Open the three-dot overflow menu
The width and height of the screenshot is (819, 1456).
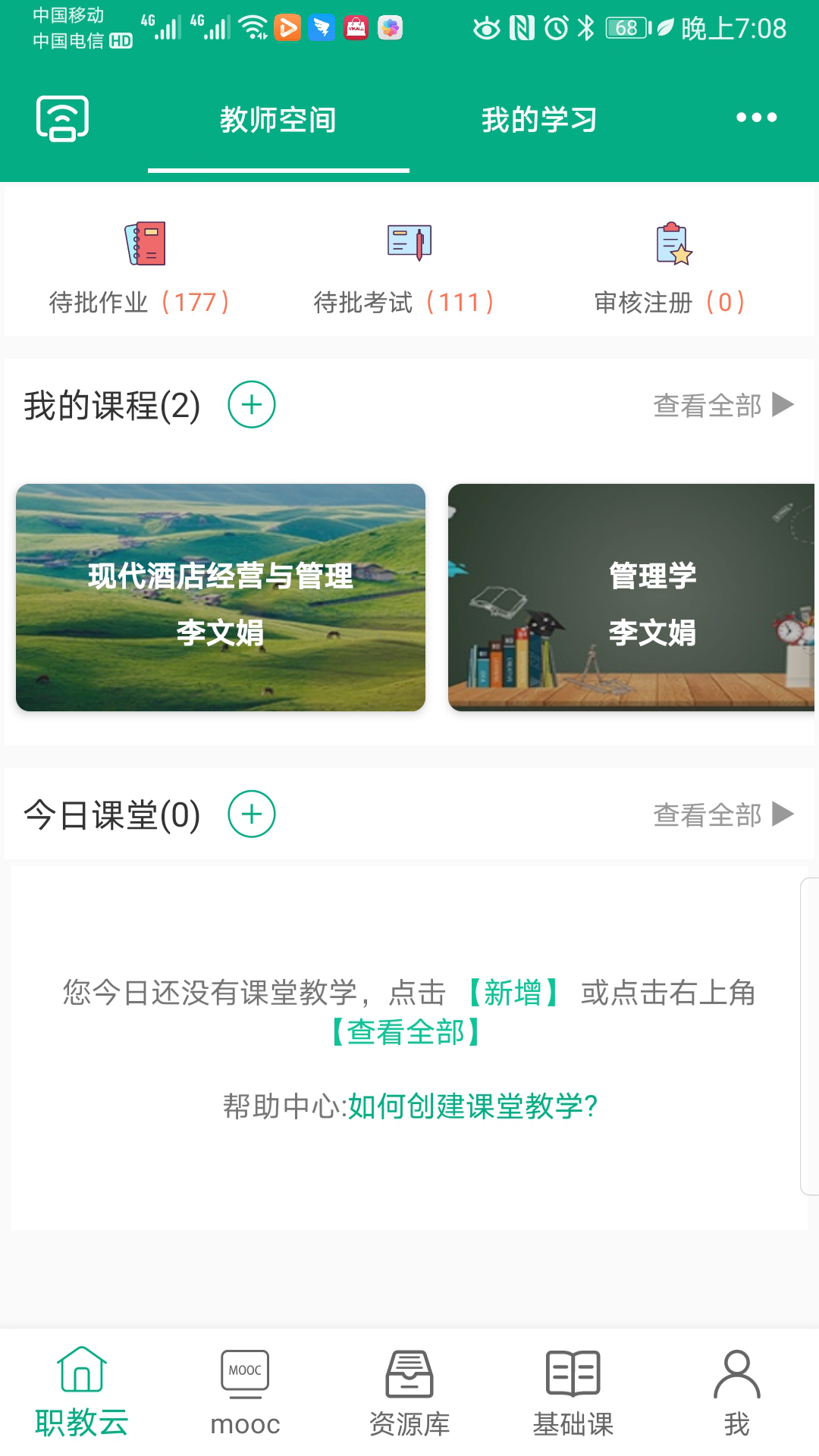756,118
